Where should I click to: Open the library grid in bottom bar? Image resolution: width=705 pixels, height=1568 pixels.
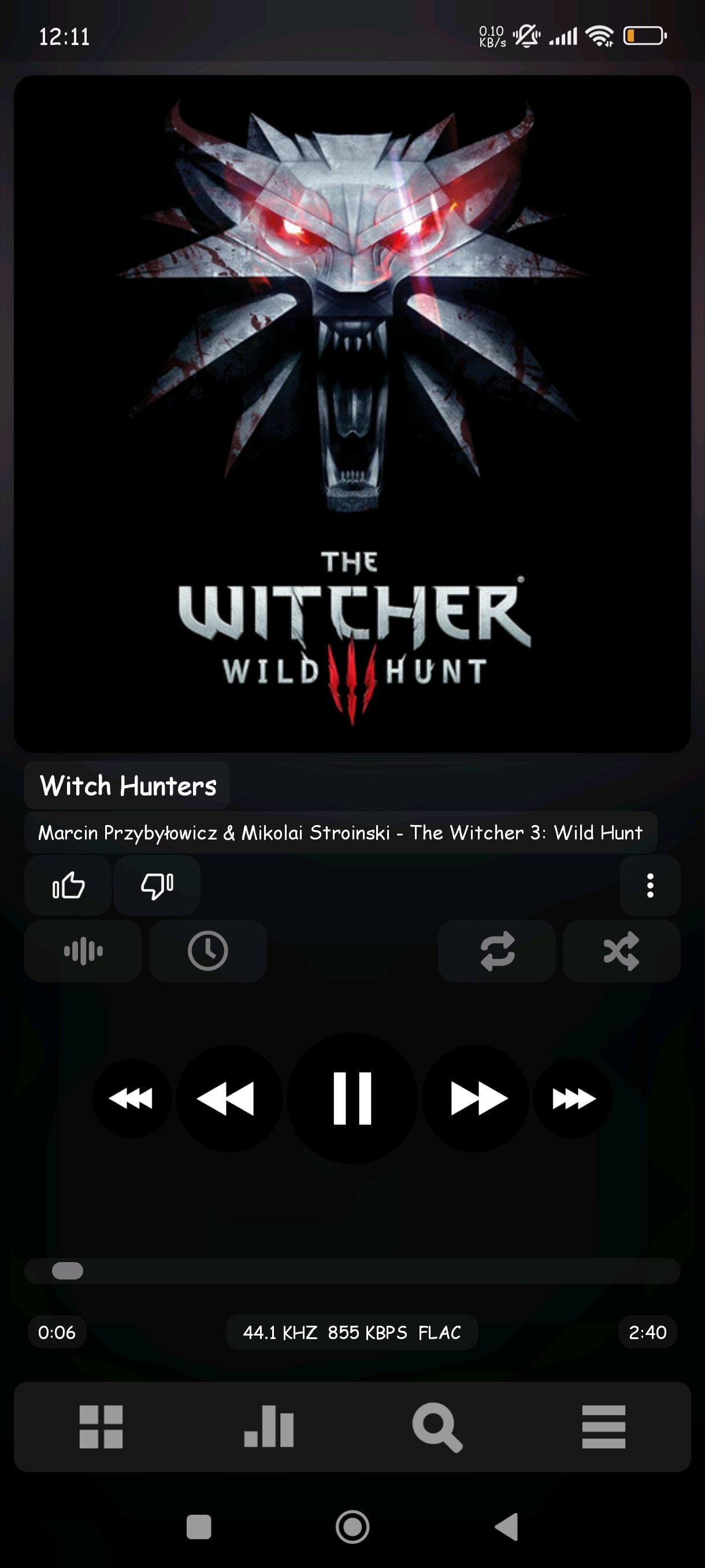tap(101, 1427)
